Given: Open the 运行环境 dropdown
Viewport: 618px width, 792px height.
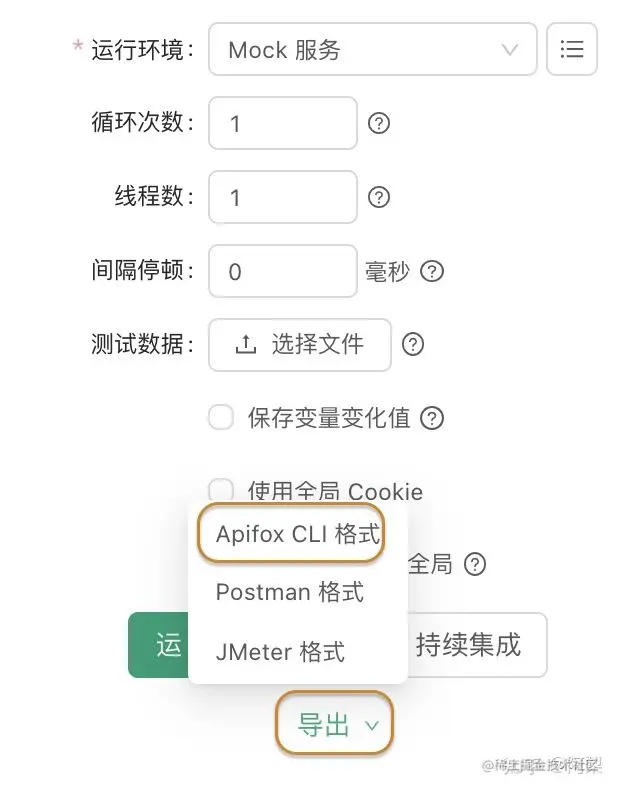Looking at the screenshot, I should 372,49.
